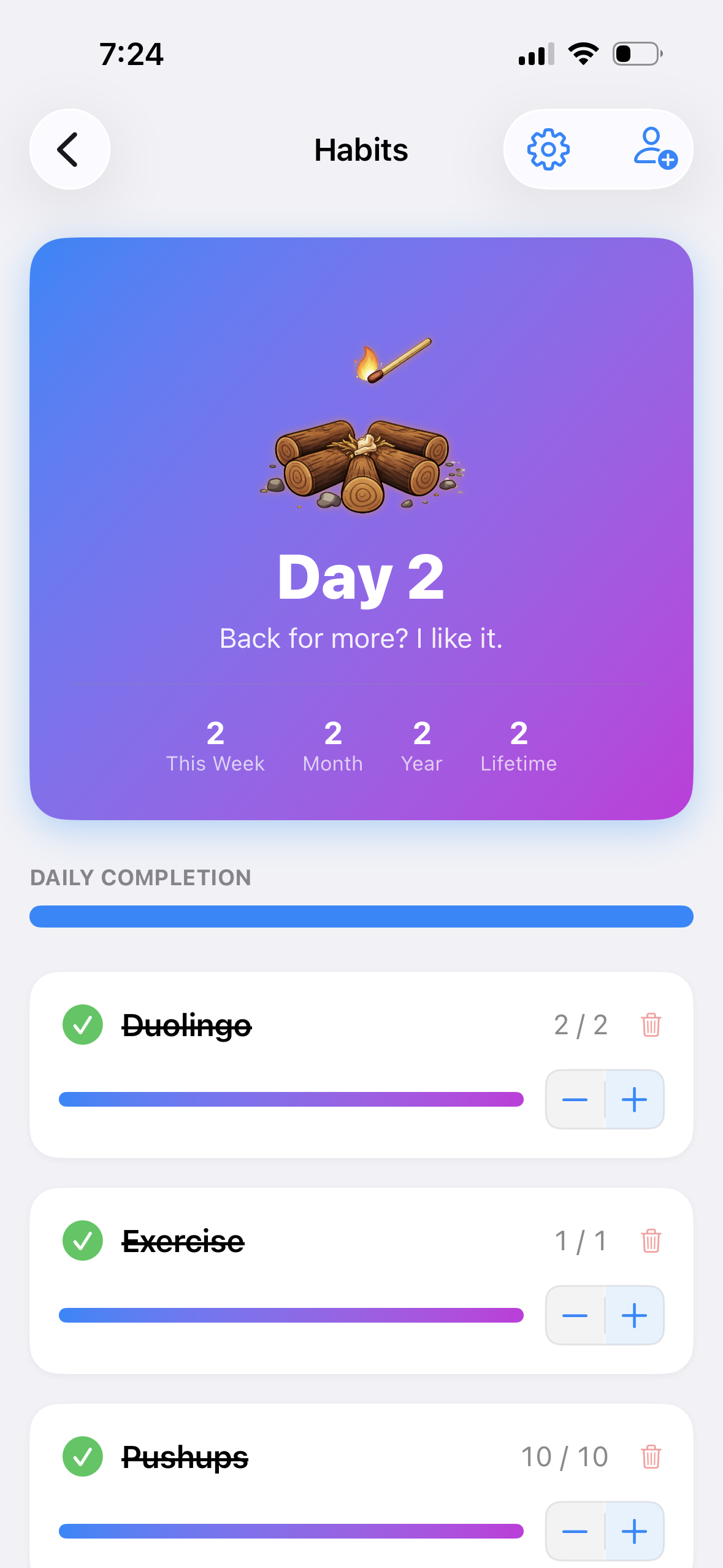Go back using the left chevron
Screen dimensions: 723x1568
[x=69, y=149]
